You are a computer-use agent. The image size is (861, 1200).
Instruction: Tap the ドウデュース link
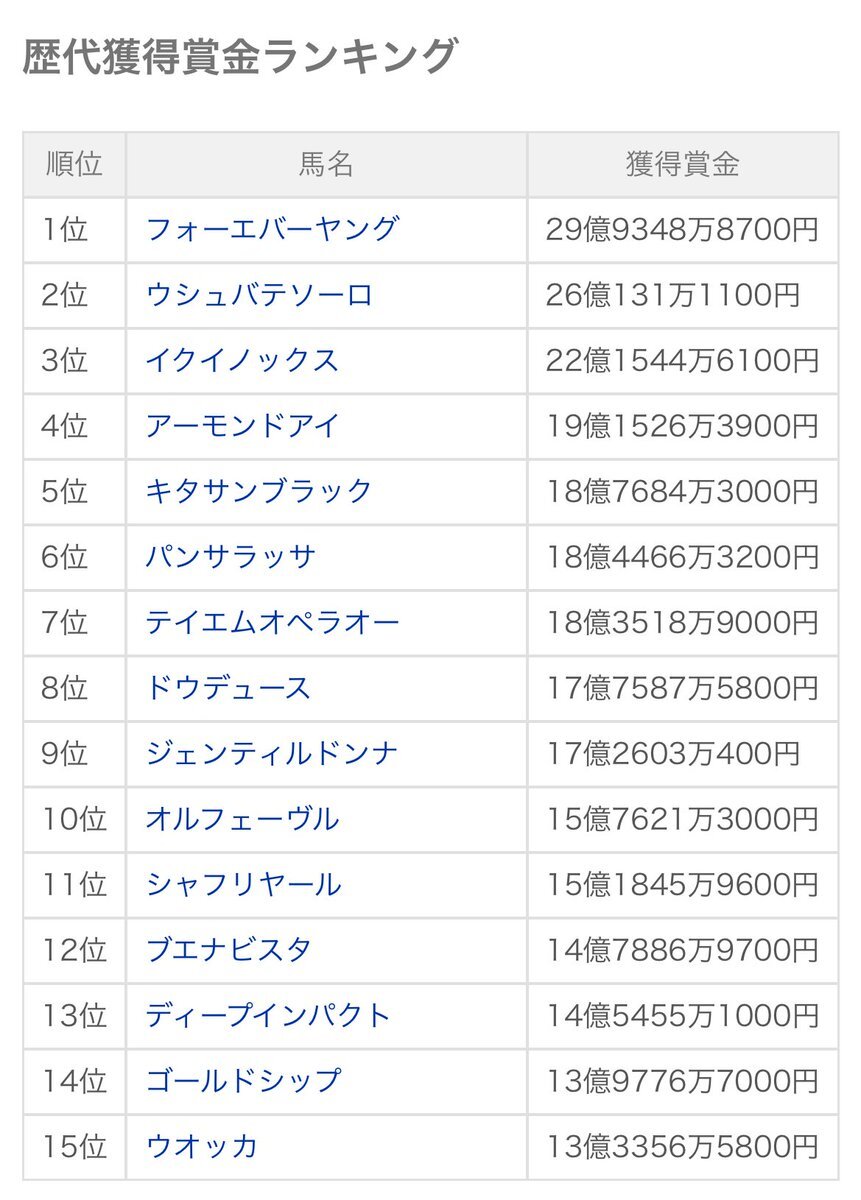click(x=228, y=688)
